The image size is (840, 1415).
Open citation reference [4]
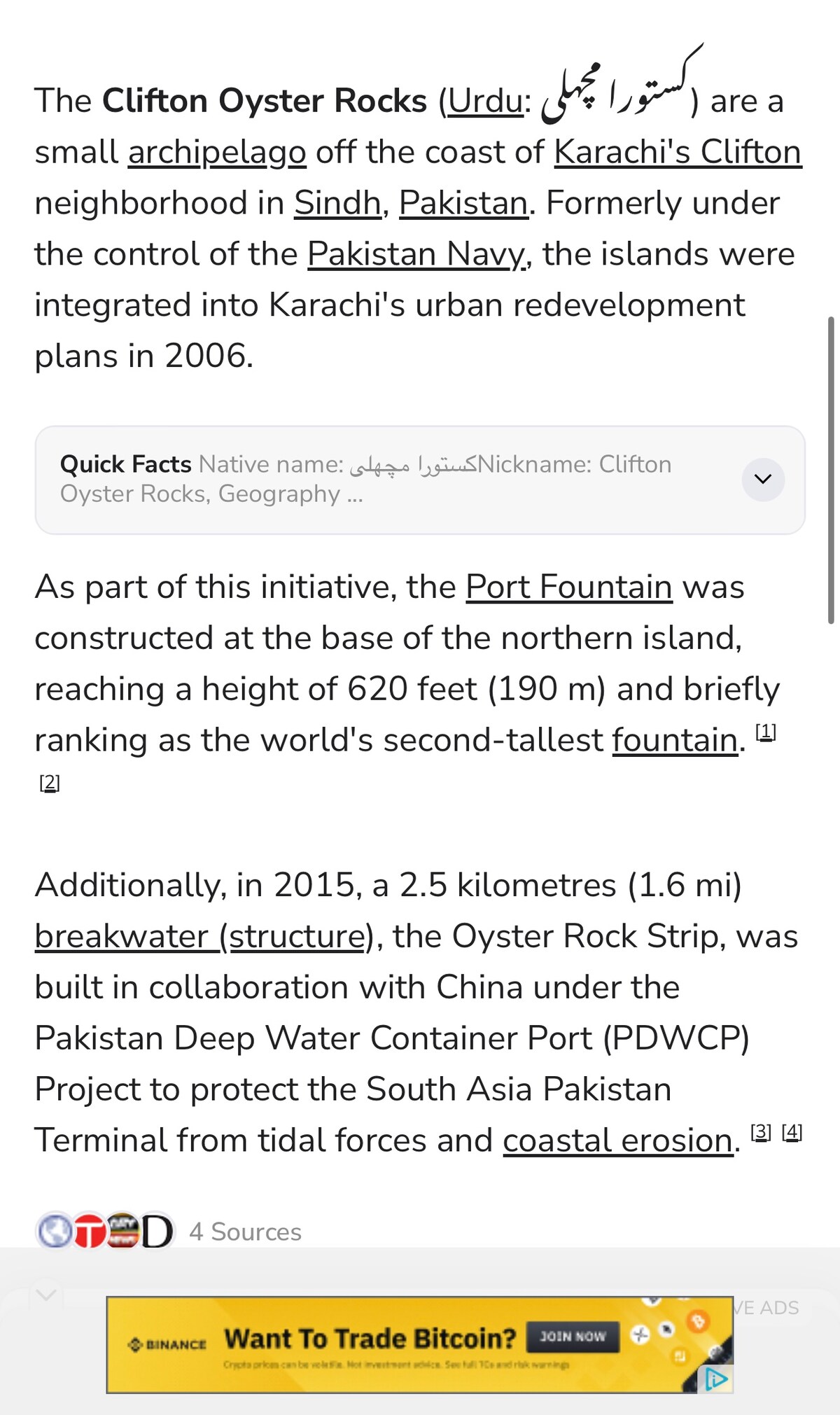[792, 1132]
